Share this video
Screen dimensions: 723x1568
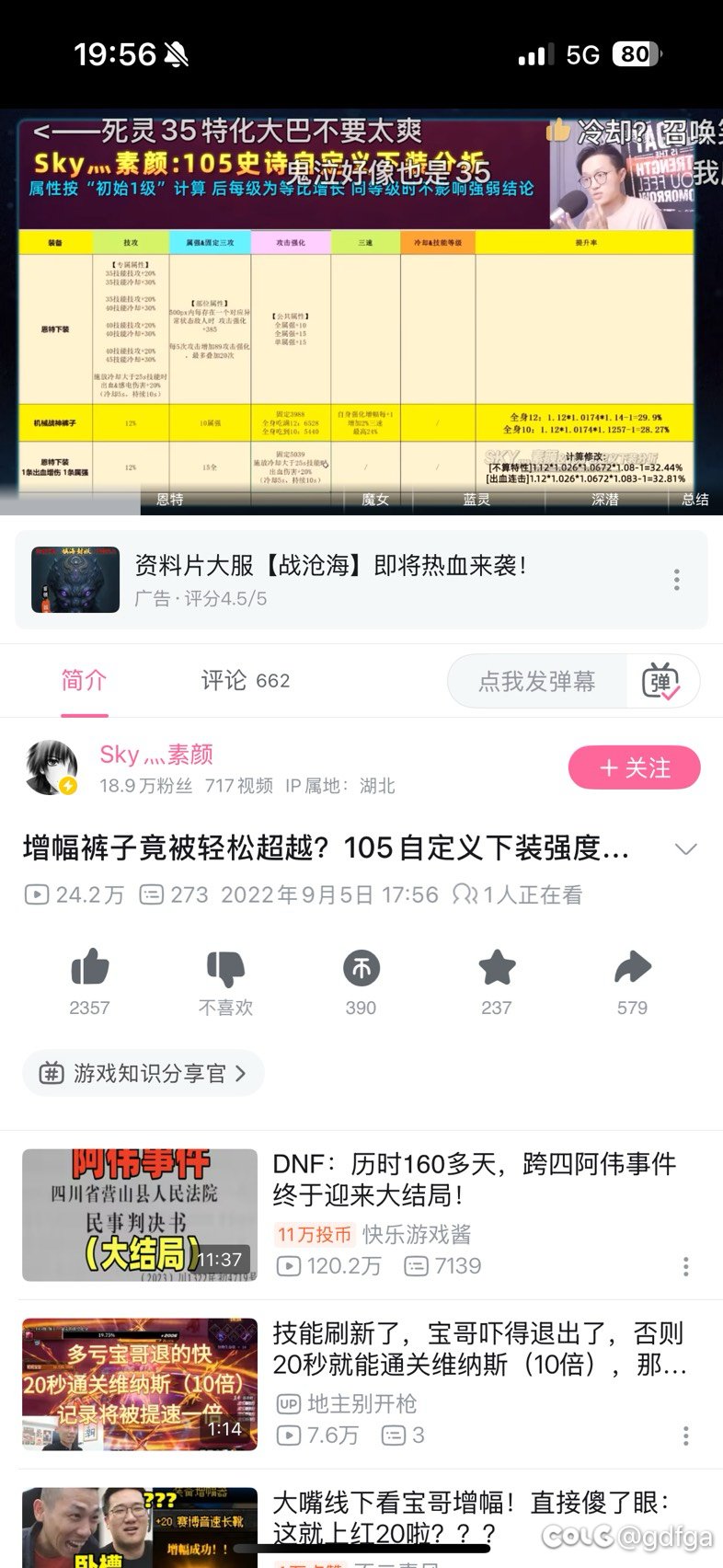632,969
